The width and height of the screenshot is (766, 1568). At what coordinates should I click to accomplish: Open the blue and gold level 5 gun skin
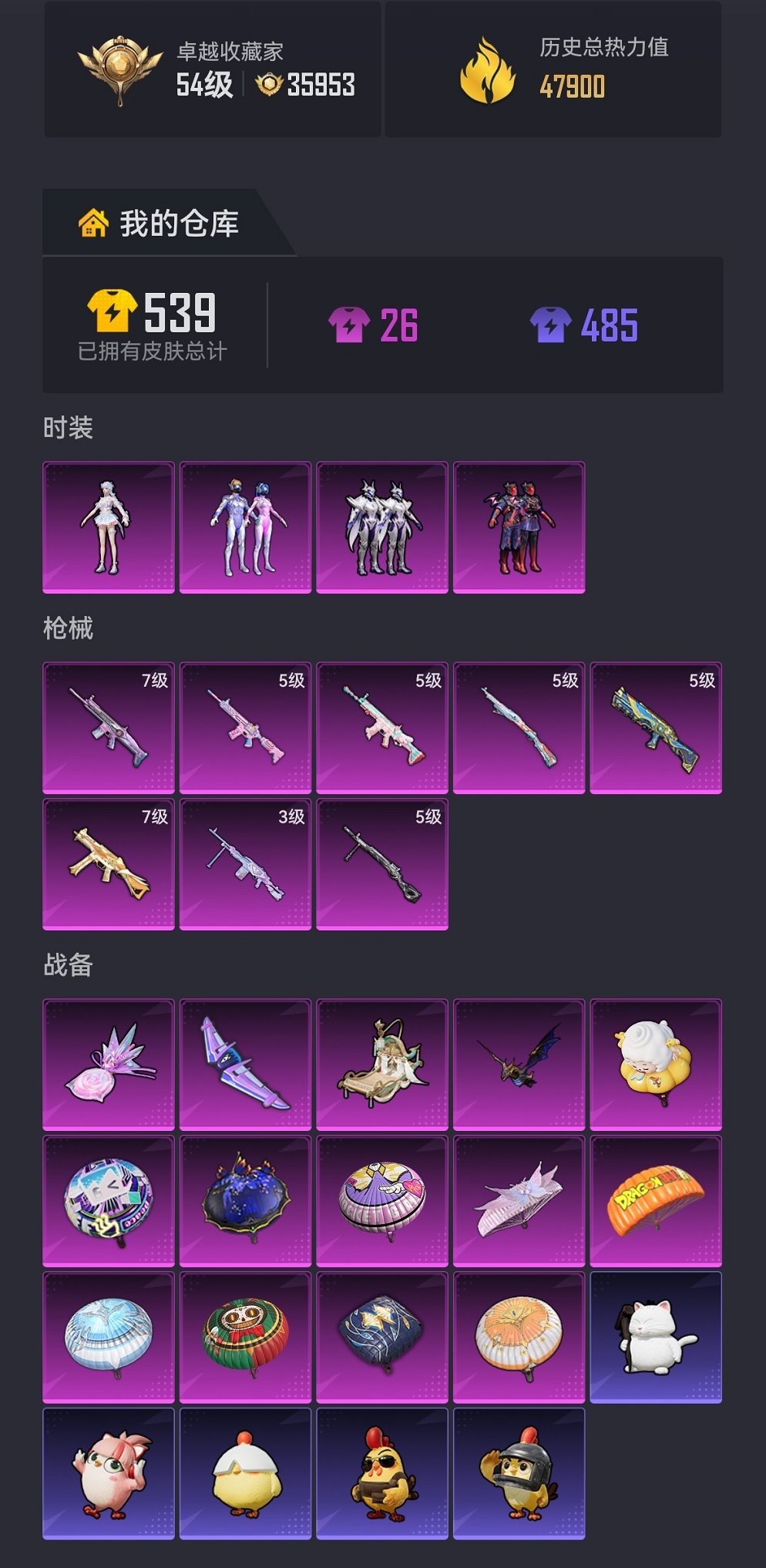pos(655,728)
